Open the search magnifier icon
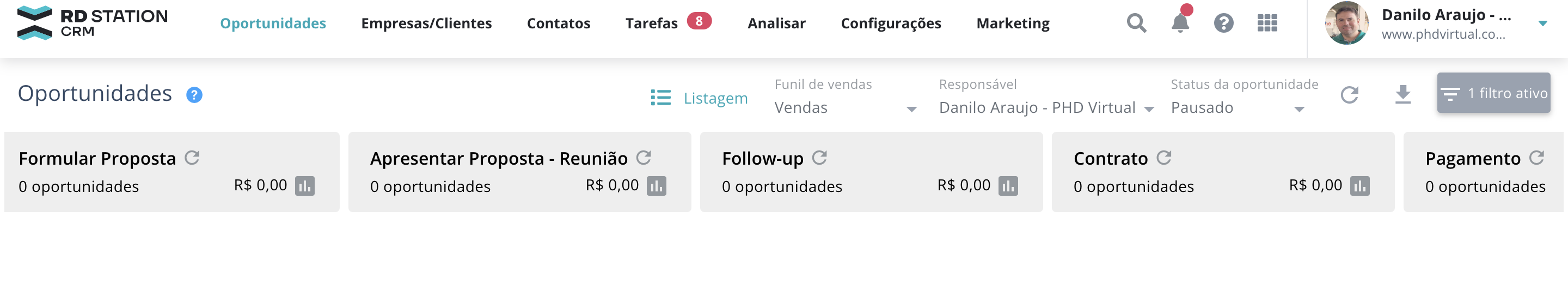Viewport: 1568px width, 289px height. [x=1136, y=23]
